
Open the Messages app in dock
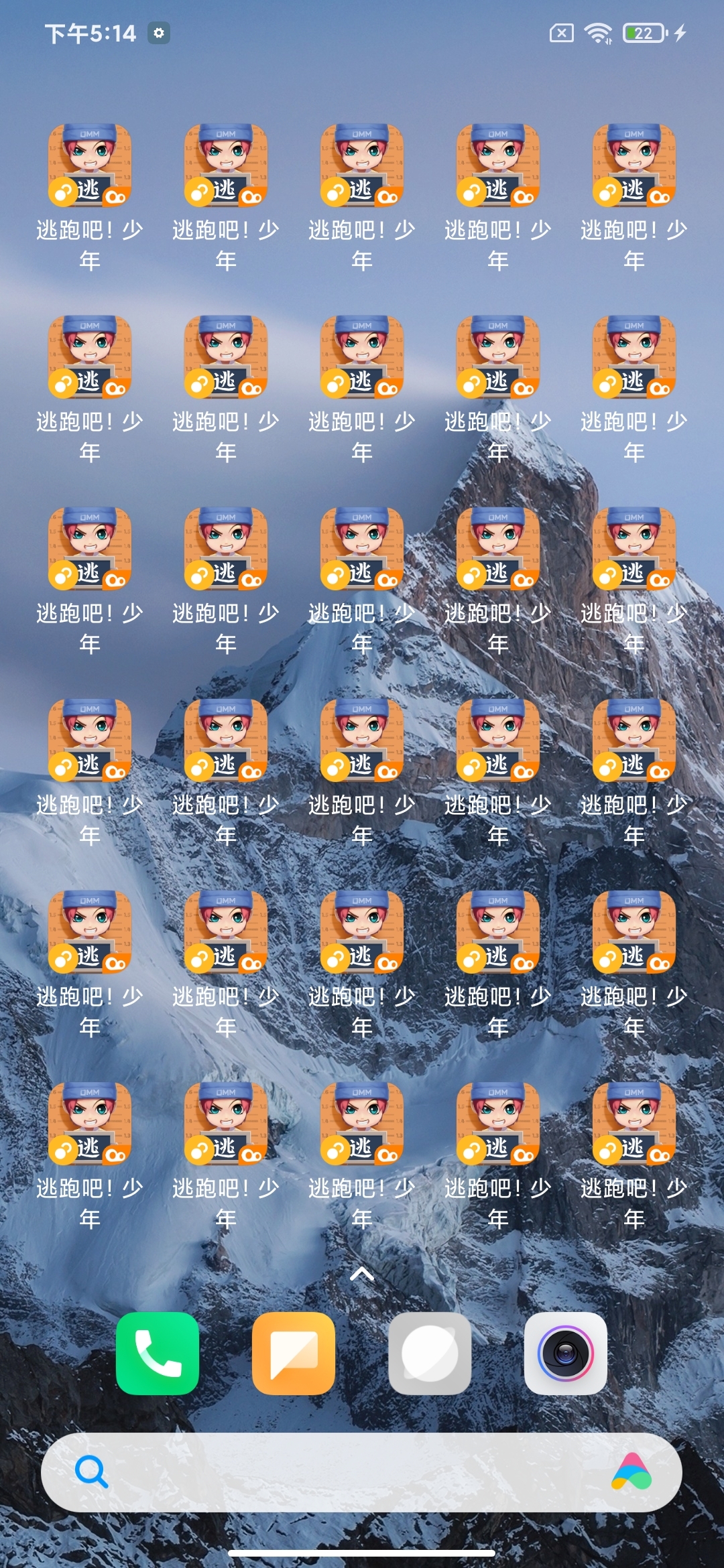[294, 1353]
